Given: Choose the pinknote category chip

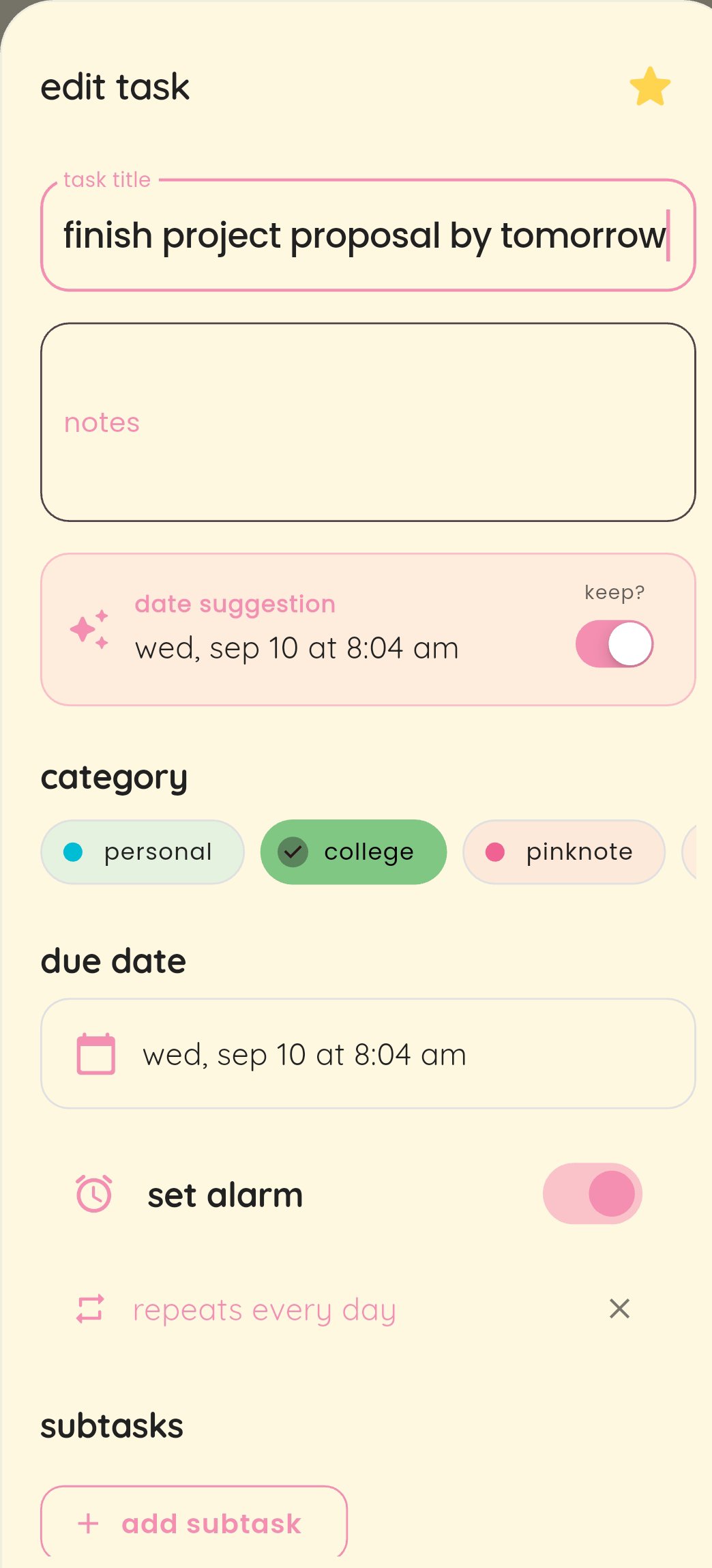Looking at the screenshot, I should point(564,852).
